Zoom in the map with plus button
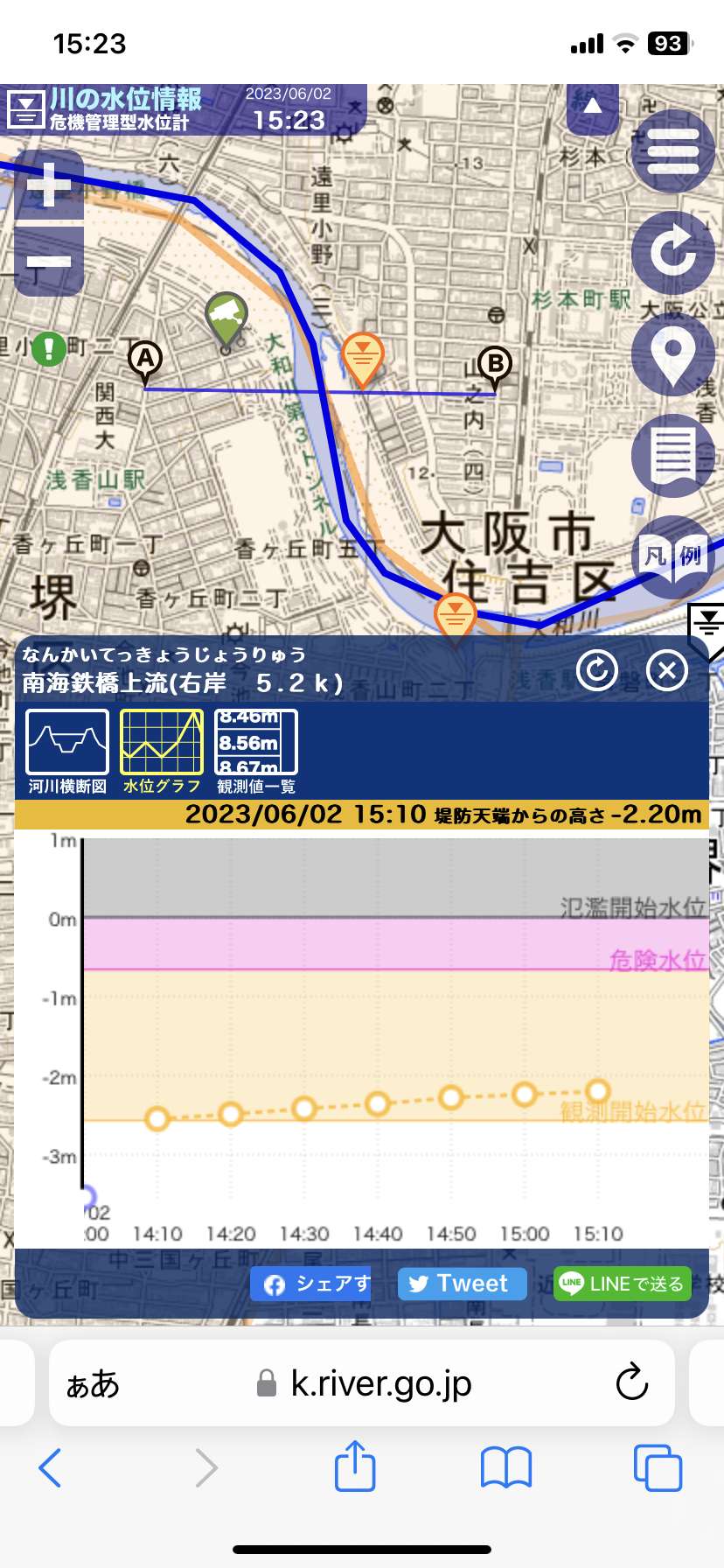 (x=50, y=185)
